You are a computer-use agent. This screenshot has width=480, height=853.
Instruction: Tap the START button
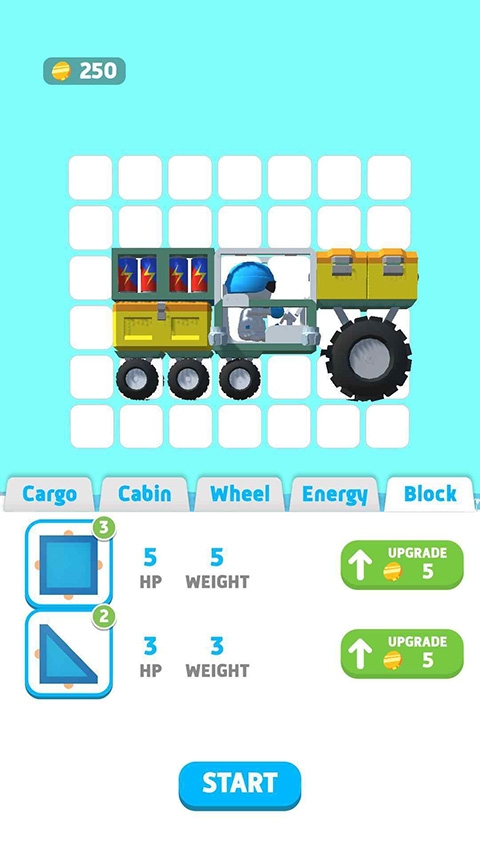tap(240, 785)
